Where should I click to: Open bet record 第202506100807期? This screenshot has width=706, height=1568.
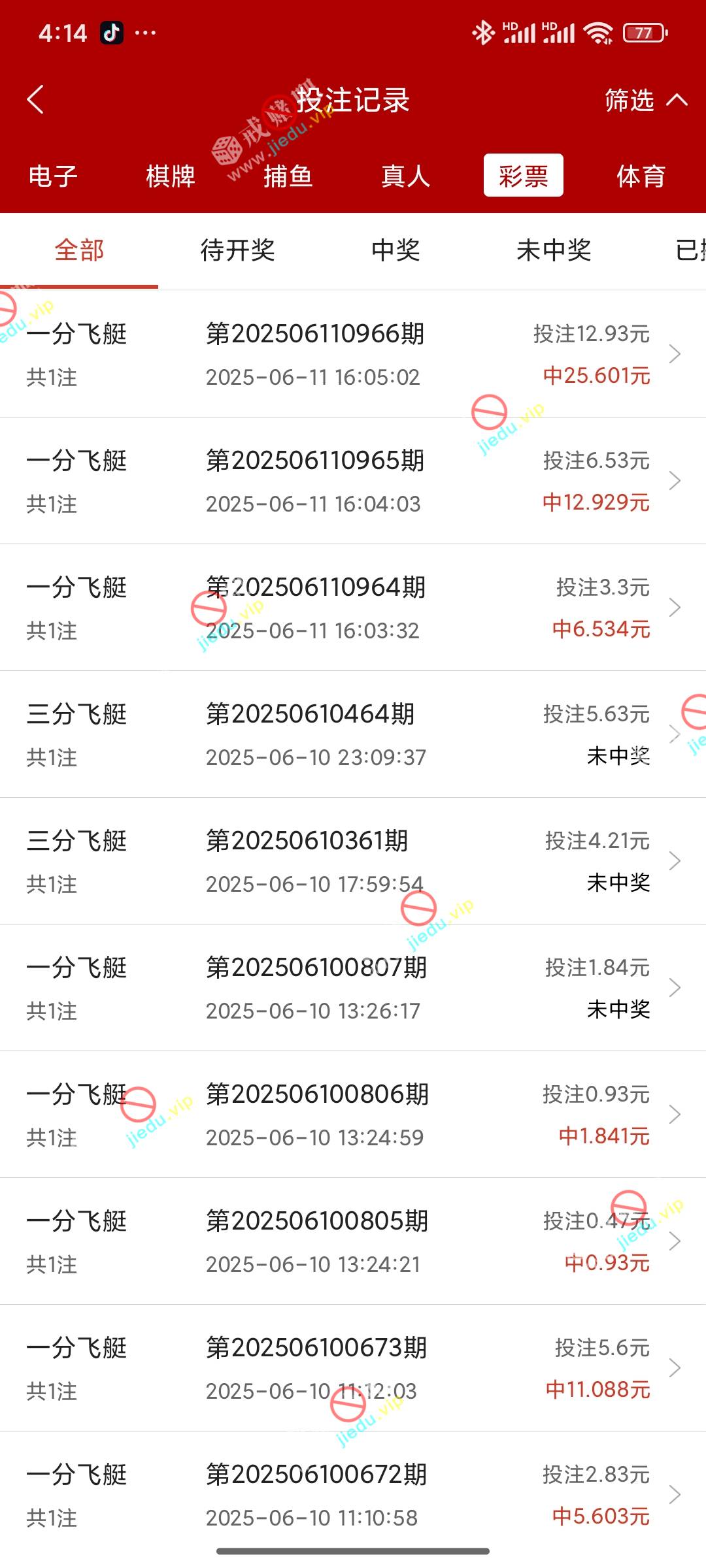click(x=353, y=988)
